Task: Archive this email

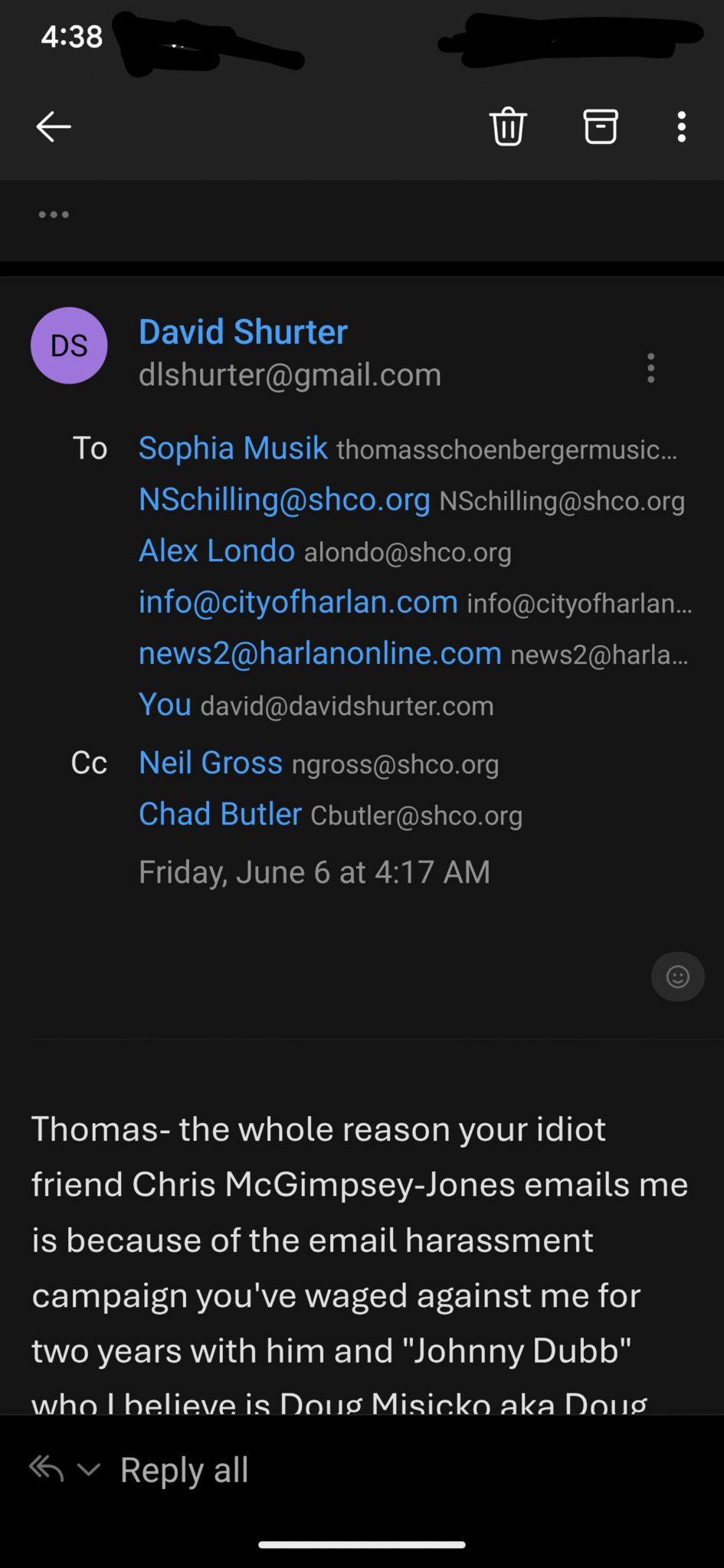Action: 601,126
